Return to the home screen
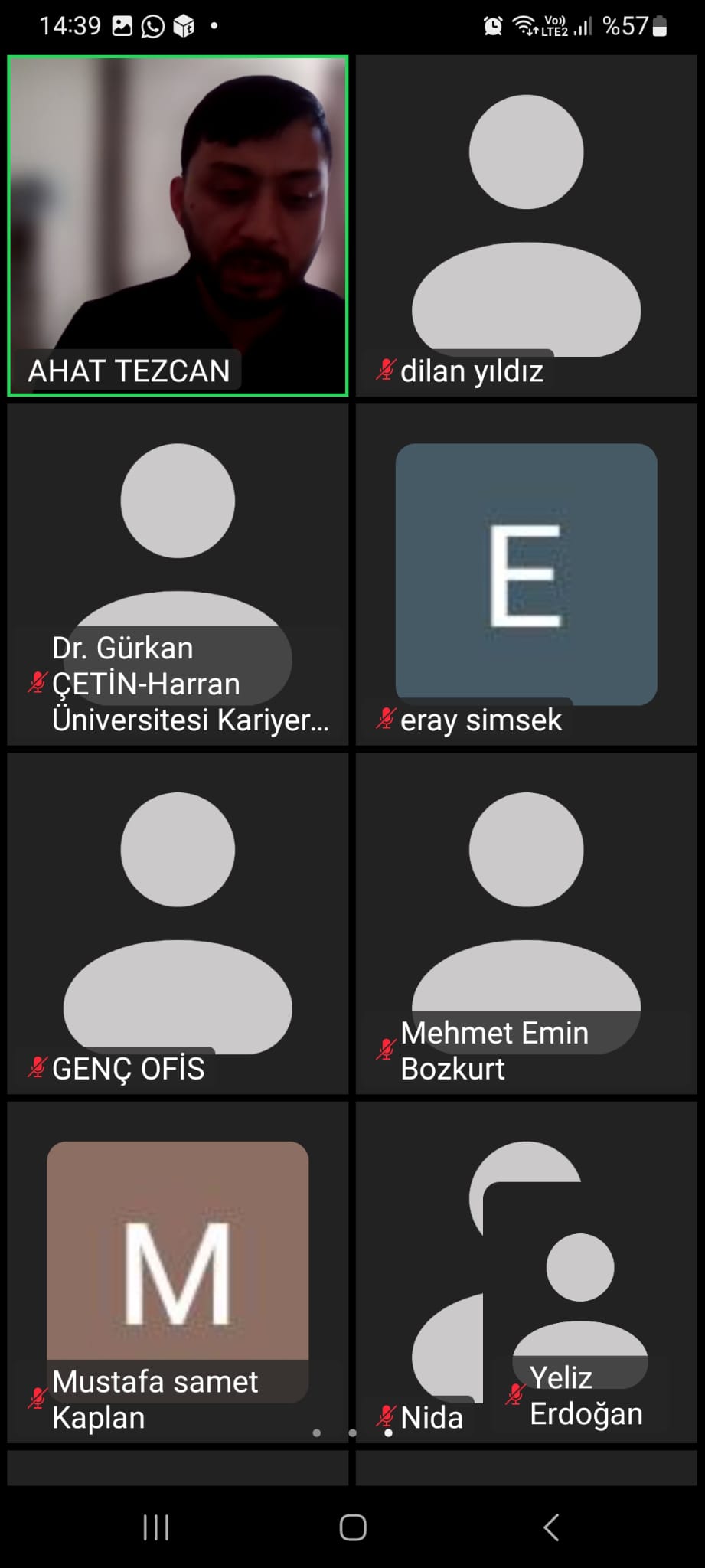 [353, 1527]
